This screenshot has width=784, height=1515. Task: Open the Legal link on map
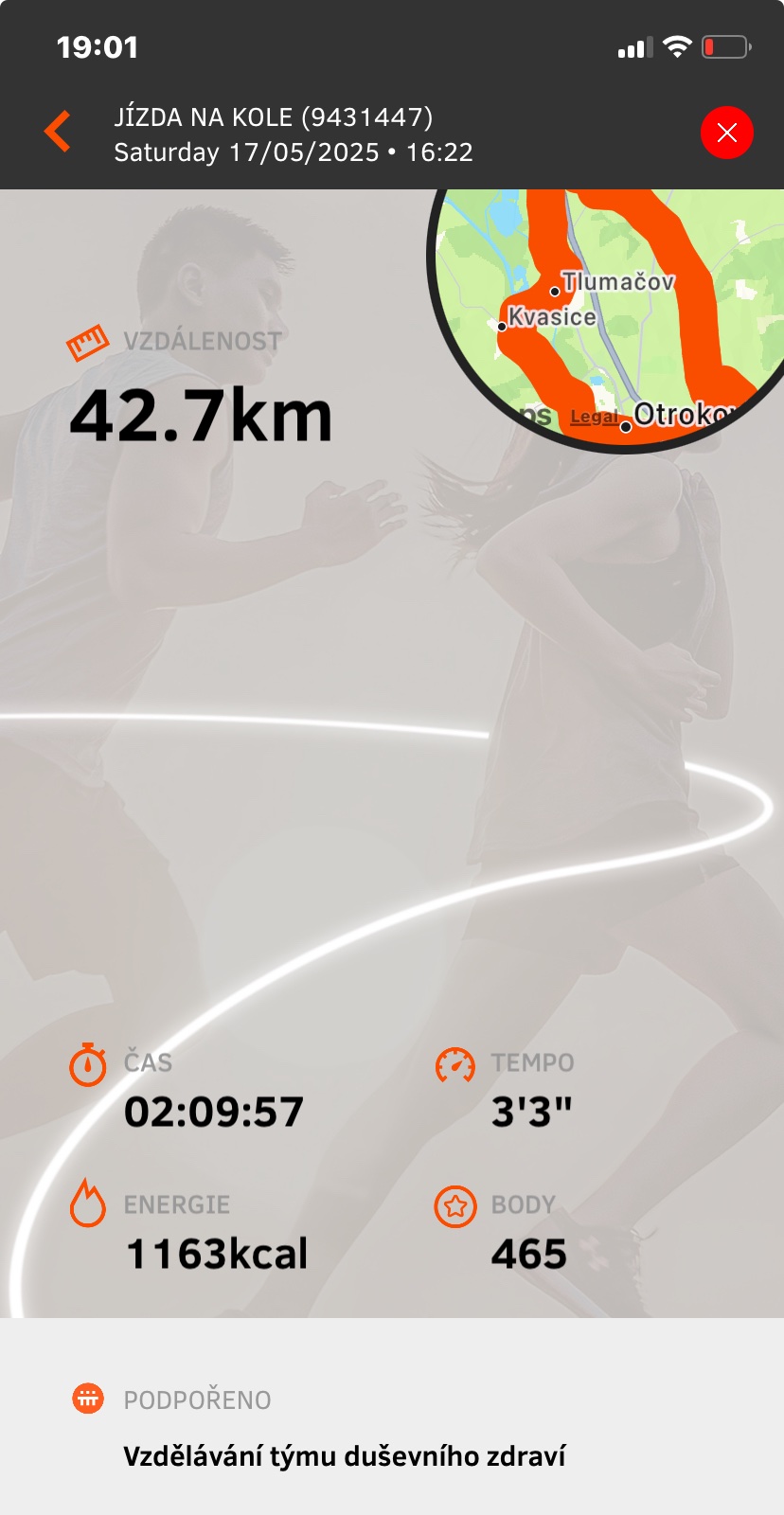594,417
